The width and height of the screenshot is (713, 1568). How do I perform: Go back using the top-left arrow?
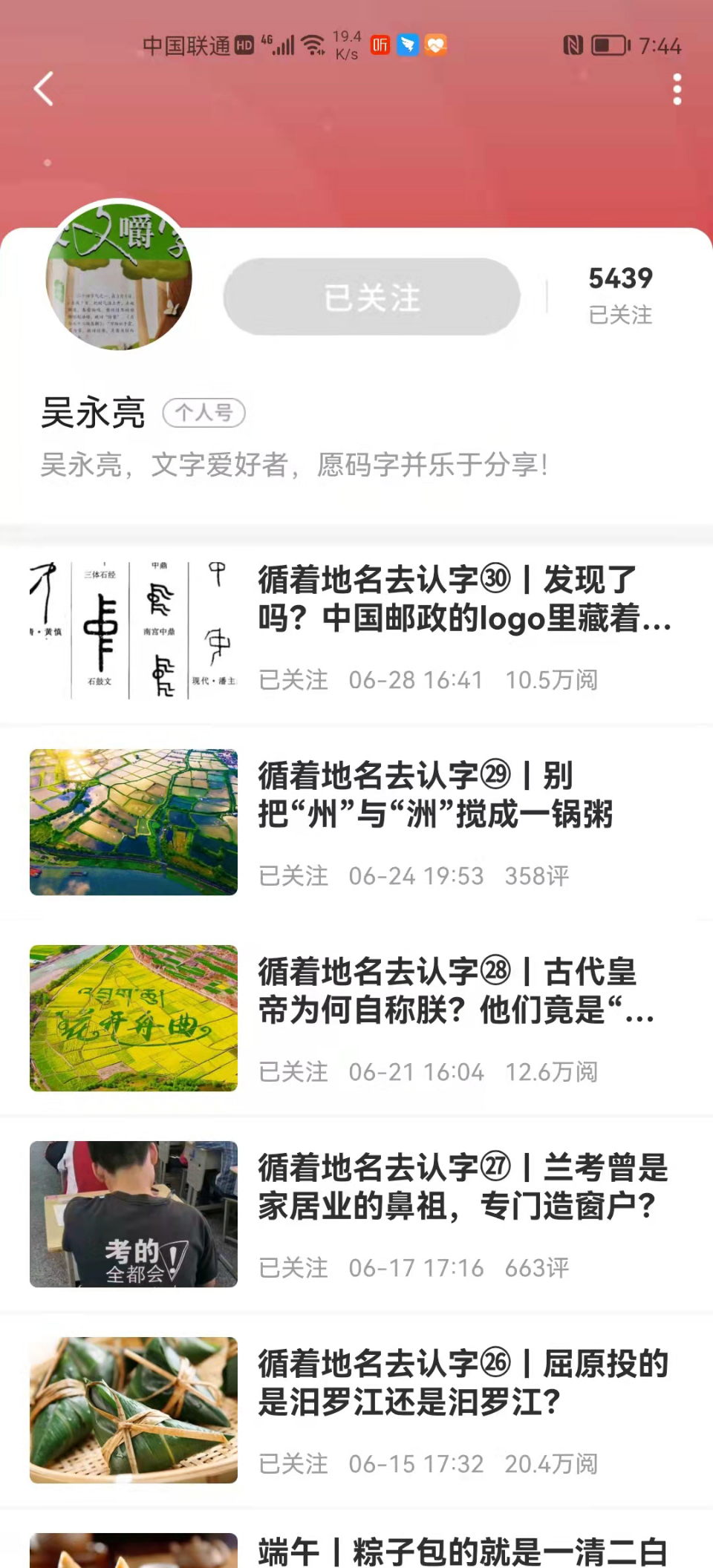click(x=44, y=89)
